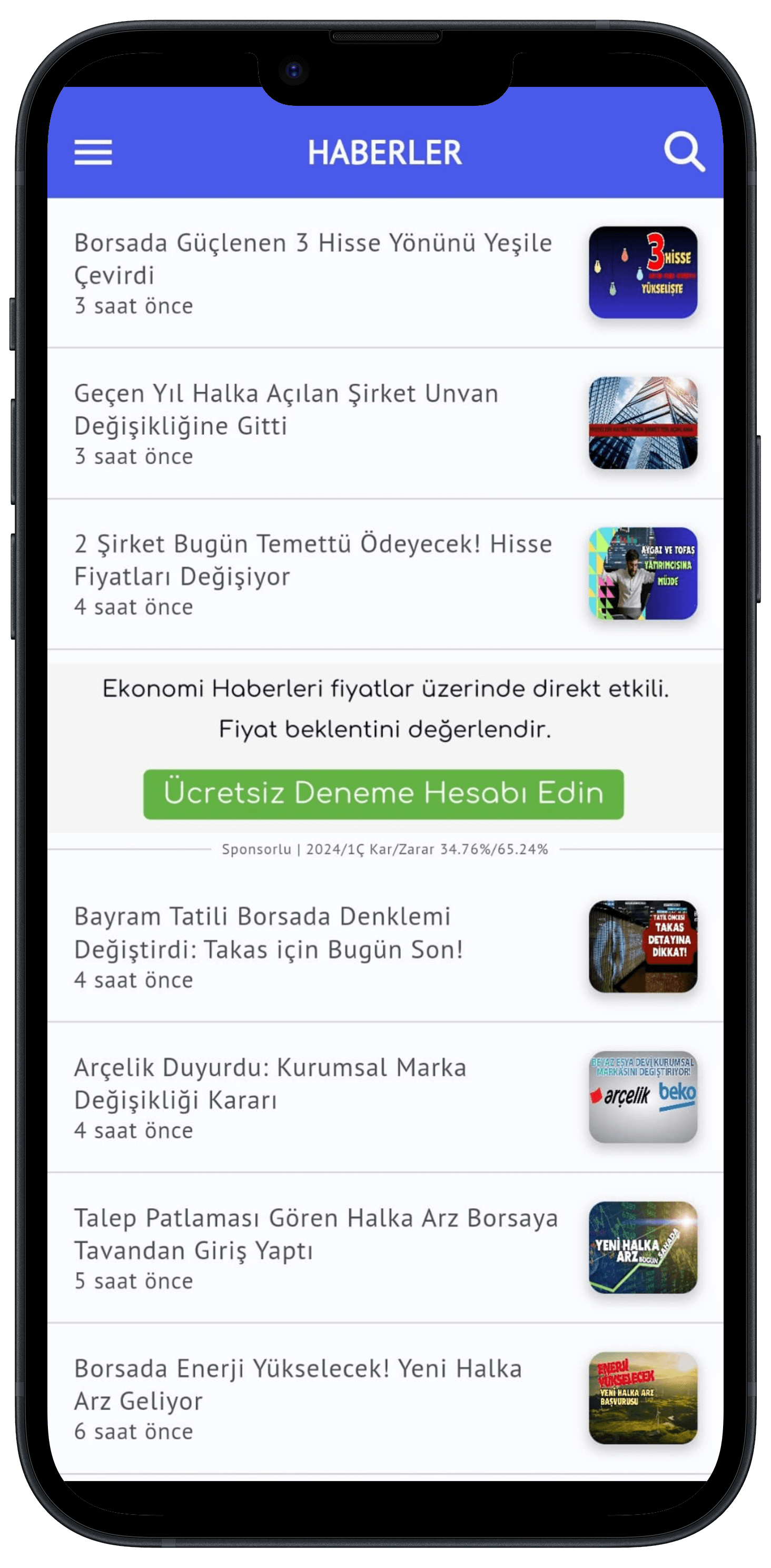Image resolution: width=771 pixels, height=1568 pixels.
Task: Read 'Geçen Yıl Halka Açılan Şirket Unvan Değişikliğine Gitti'
Action: tap(286, 410)
